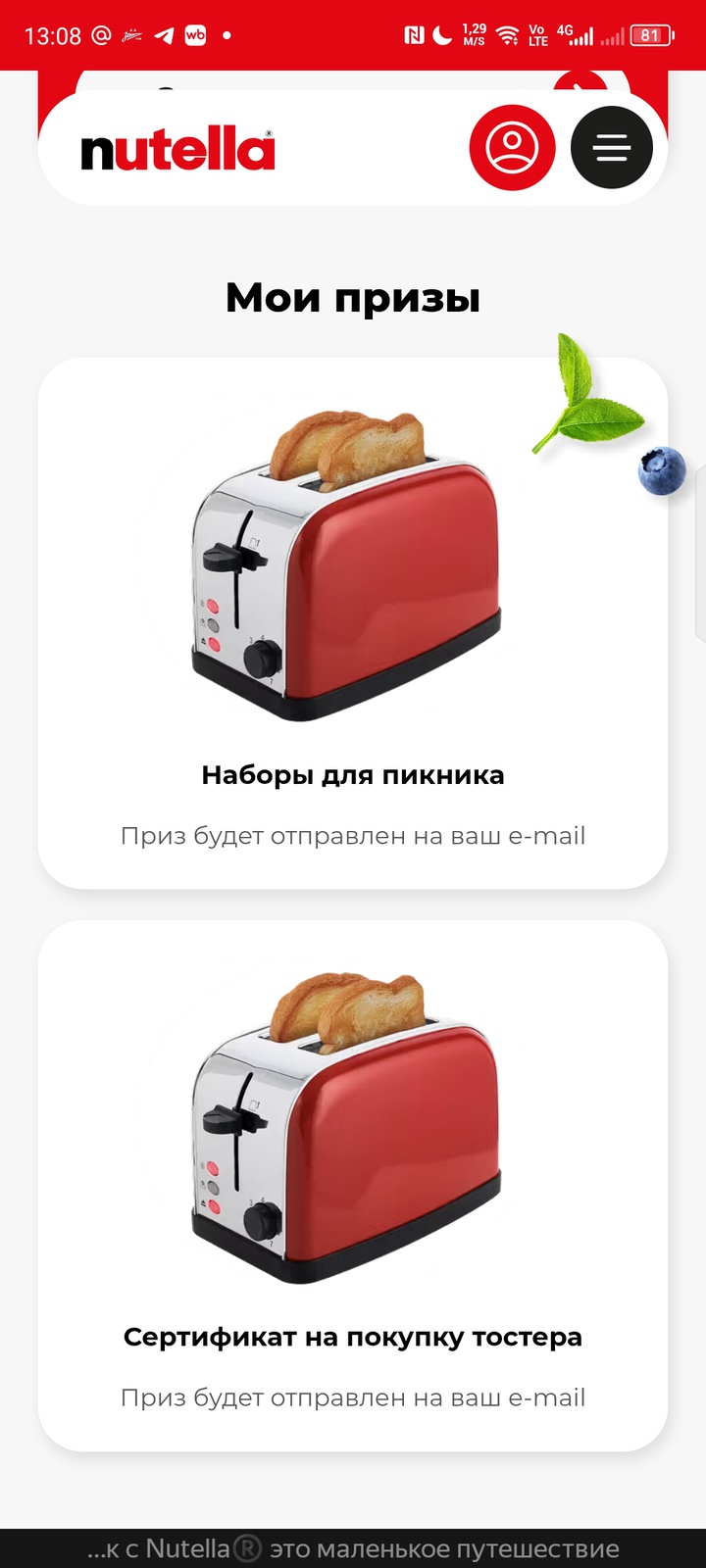Open the Сертификат на покупку тостера card

coord(352,1185)
